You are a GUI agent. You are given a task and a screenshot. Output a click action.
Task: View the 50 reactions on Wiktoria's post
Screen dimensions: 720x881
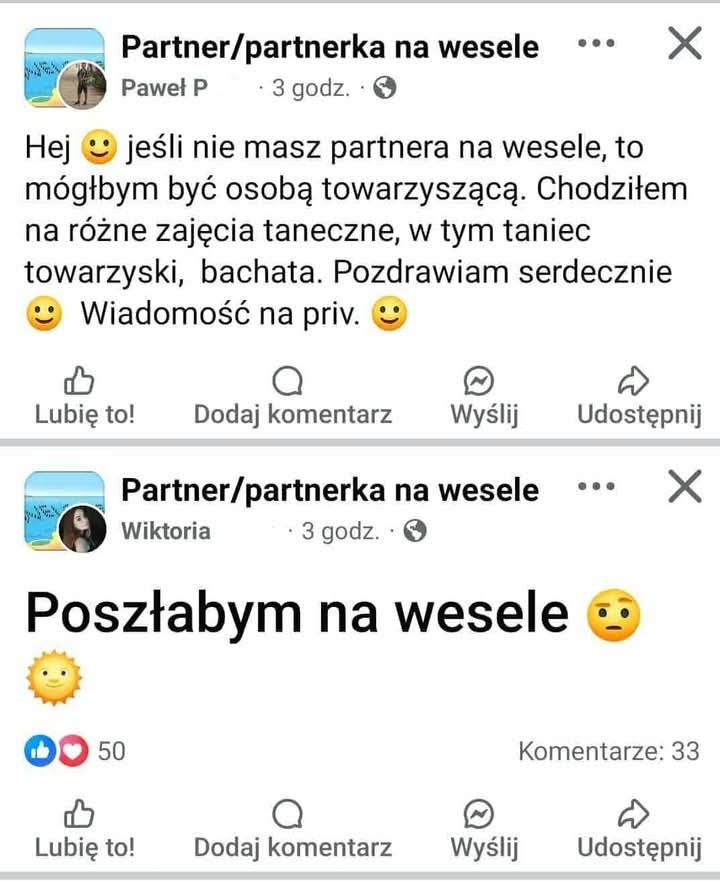[x=75, y=751]
